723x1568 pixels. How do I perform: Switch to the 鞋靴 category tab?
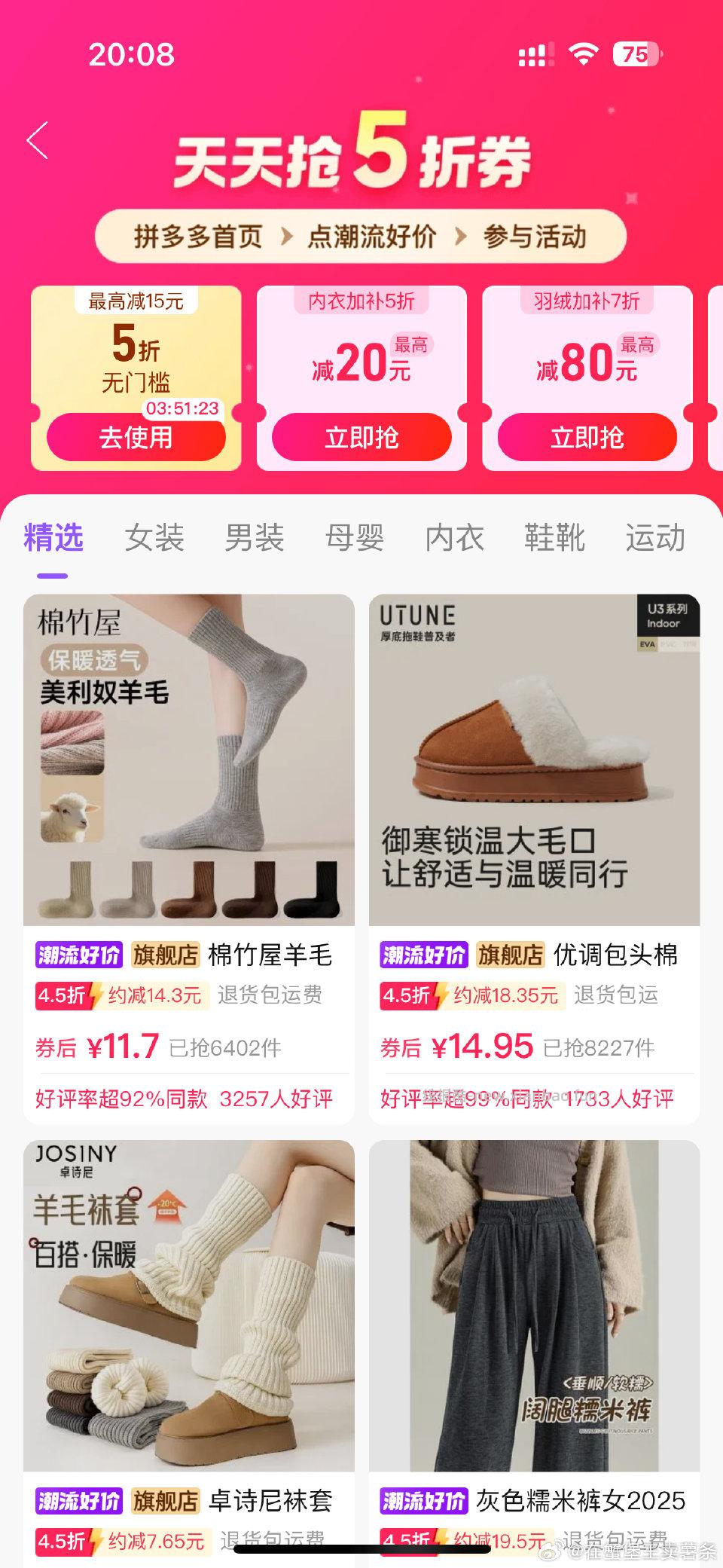tap(555, 537)
